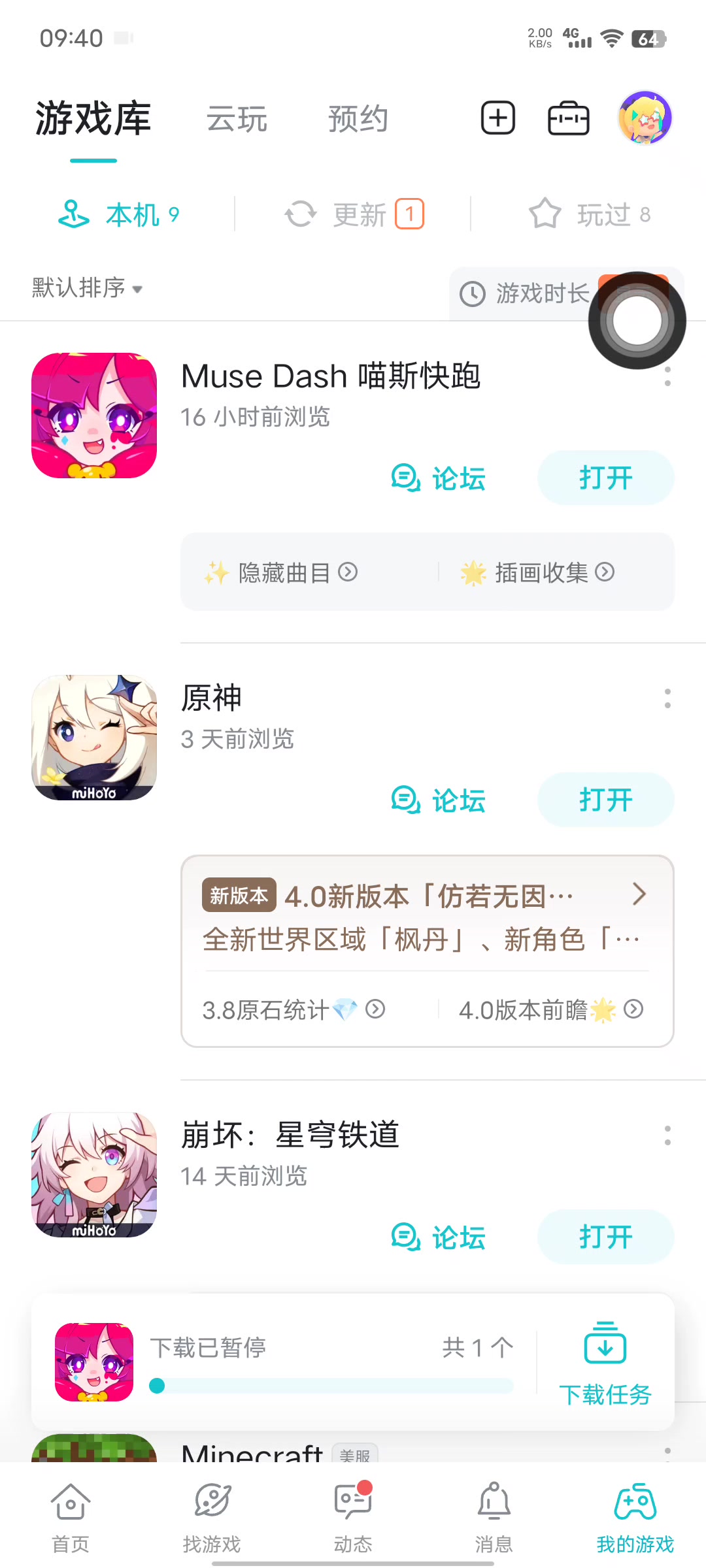Open 下载任务 download tasks
Image resolution: width=706 pixels, height=1568 pixels.
pos(605,1364)
